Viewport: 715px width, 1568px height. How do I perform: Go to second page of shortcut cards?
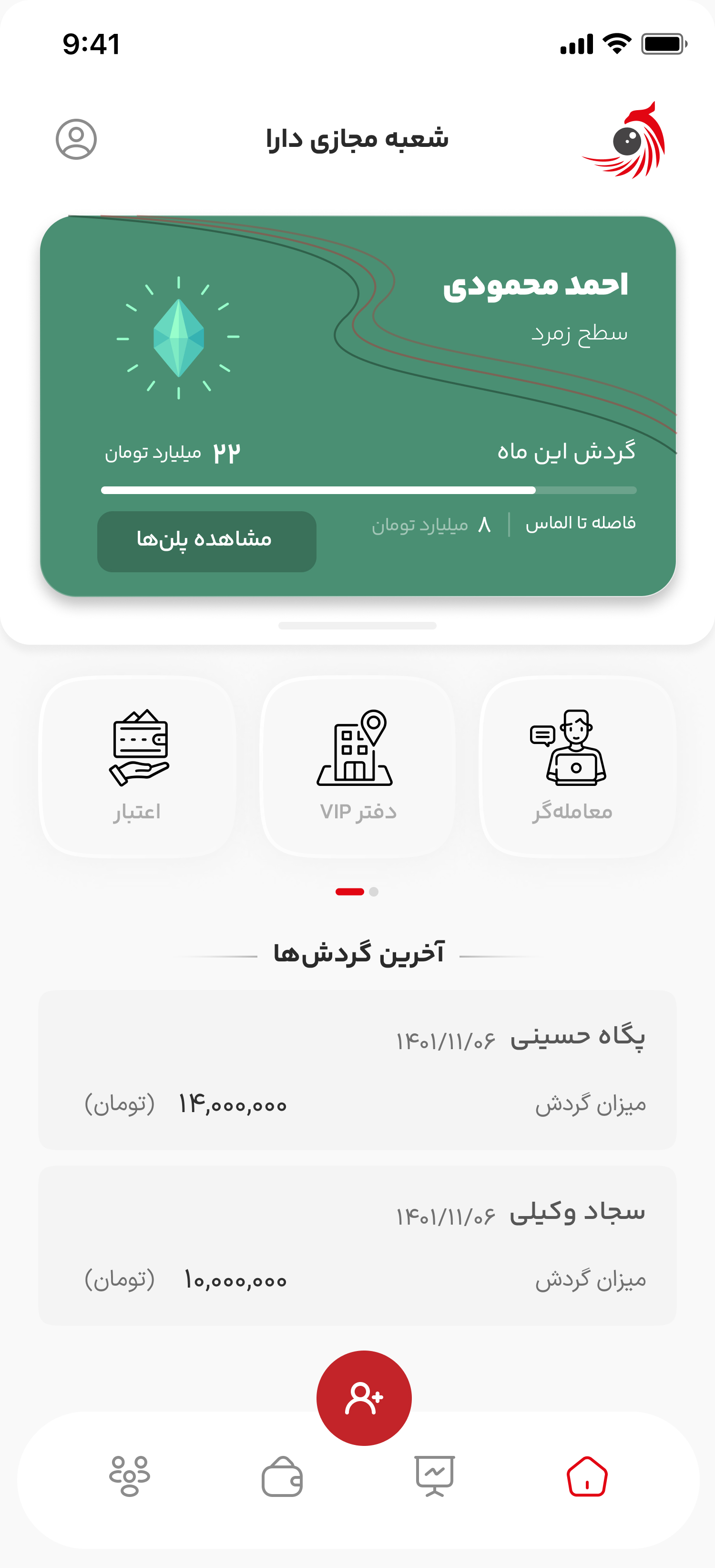tap(374, 892)
